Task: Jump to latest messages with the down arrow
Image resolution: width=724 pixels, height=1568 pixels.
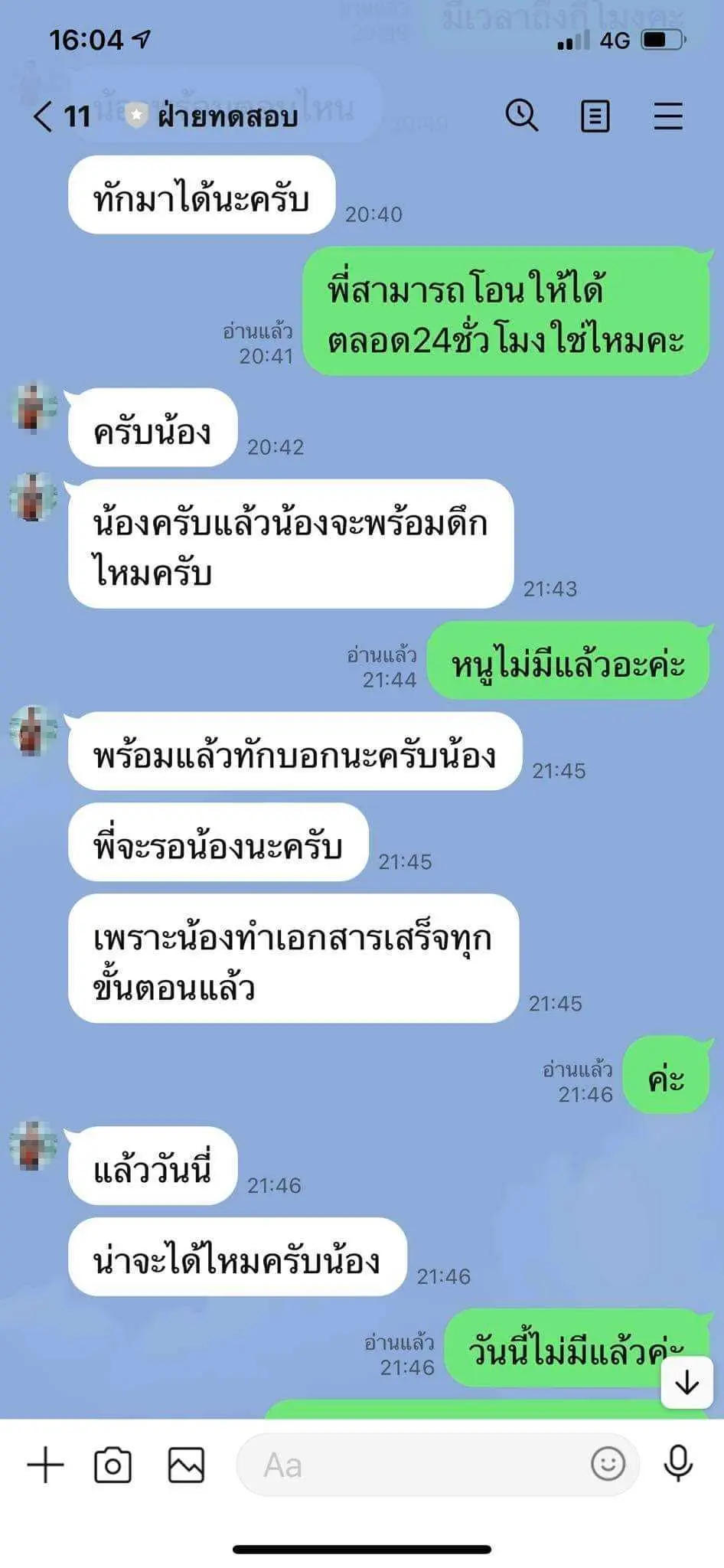Action: [686, 1383]
